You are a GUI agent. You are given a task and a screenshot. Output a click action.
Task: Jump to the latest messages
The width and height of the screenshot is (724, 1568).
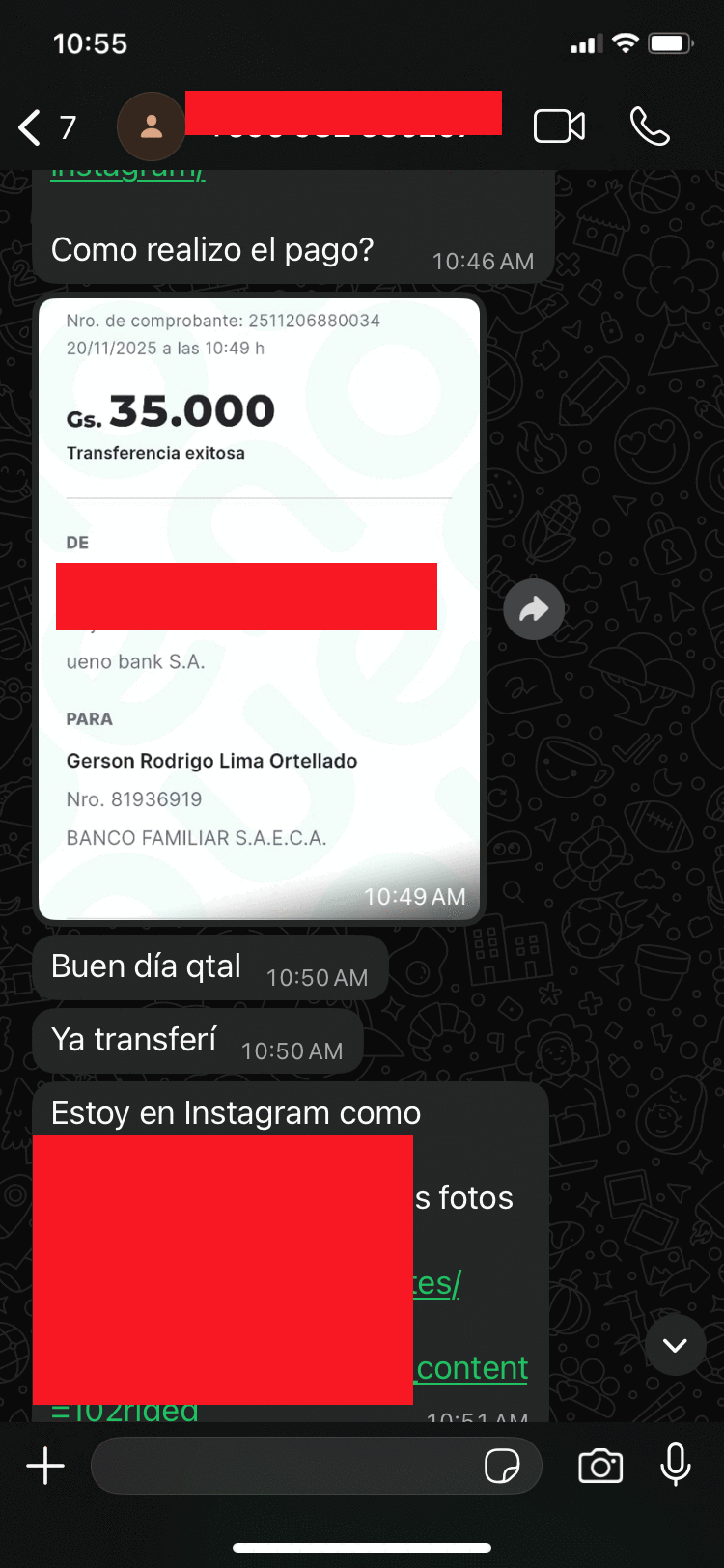675,1345
